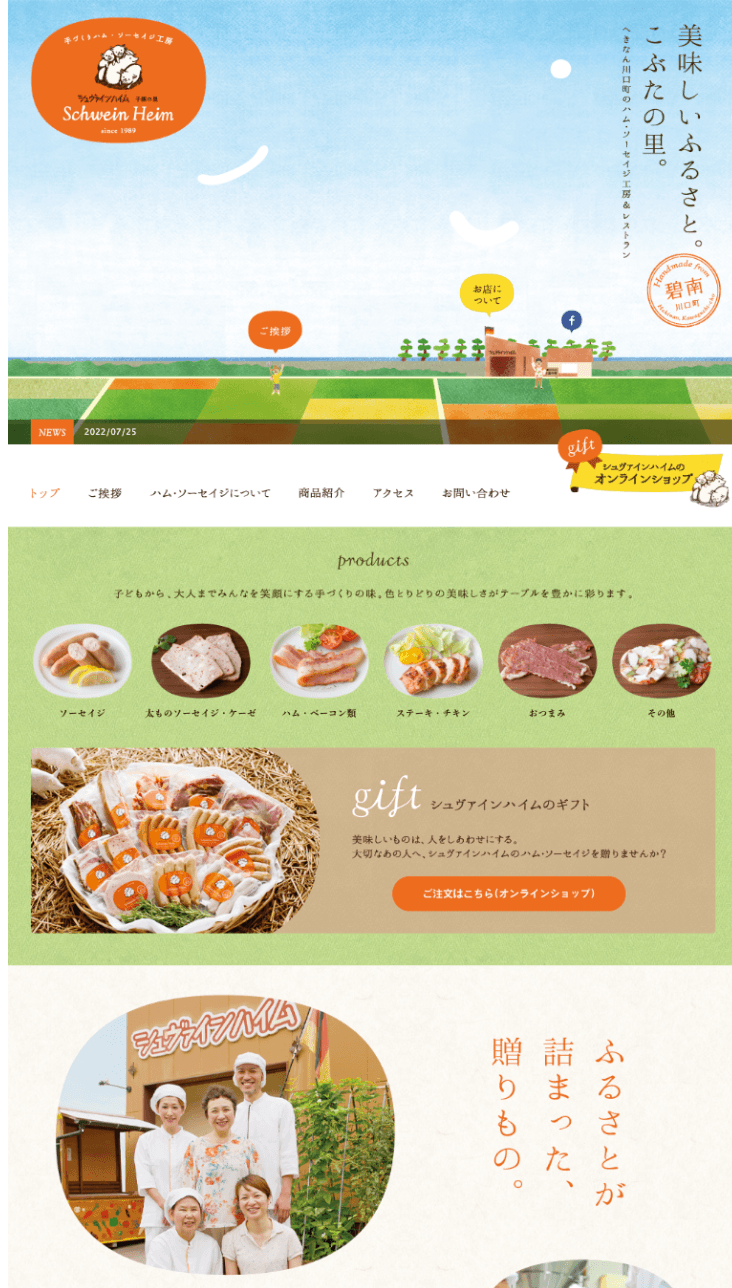
Task: Open ハム・ソーセイジについて page
Action: click(210, 493)
